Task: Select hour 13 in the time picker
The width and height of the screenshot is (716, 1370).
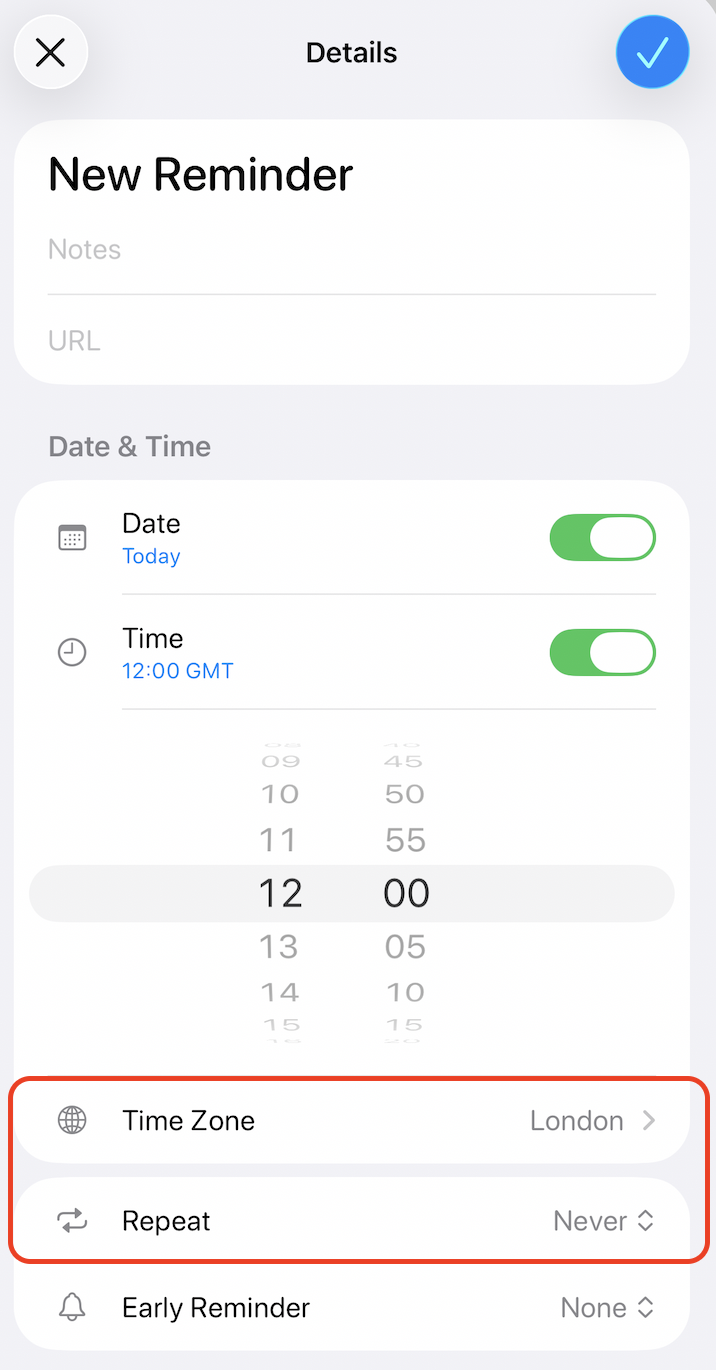Action: (x=279, y=946)
